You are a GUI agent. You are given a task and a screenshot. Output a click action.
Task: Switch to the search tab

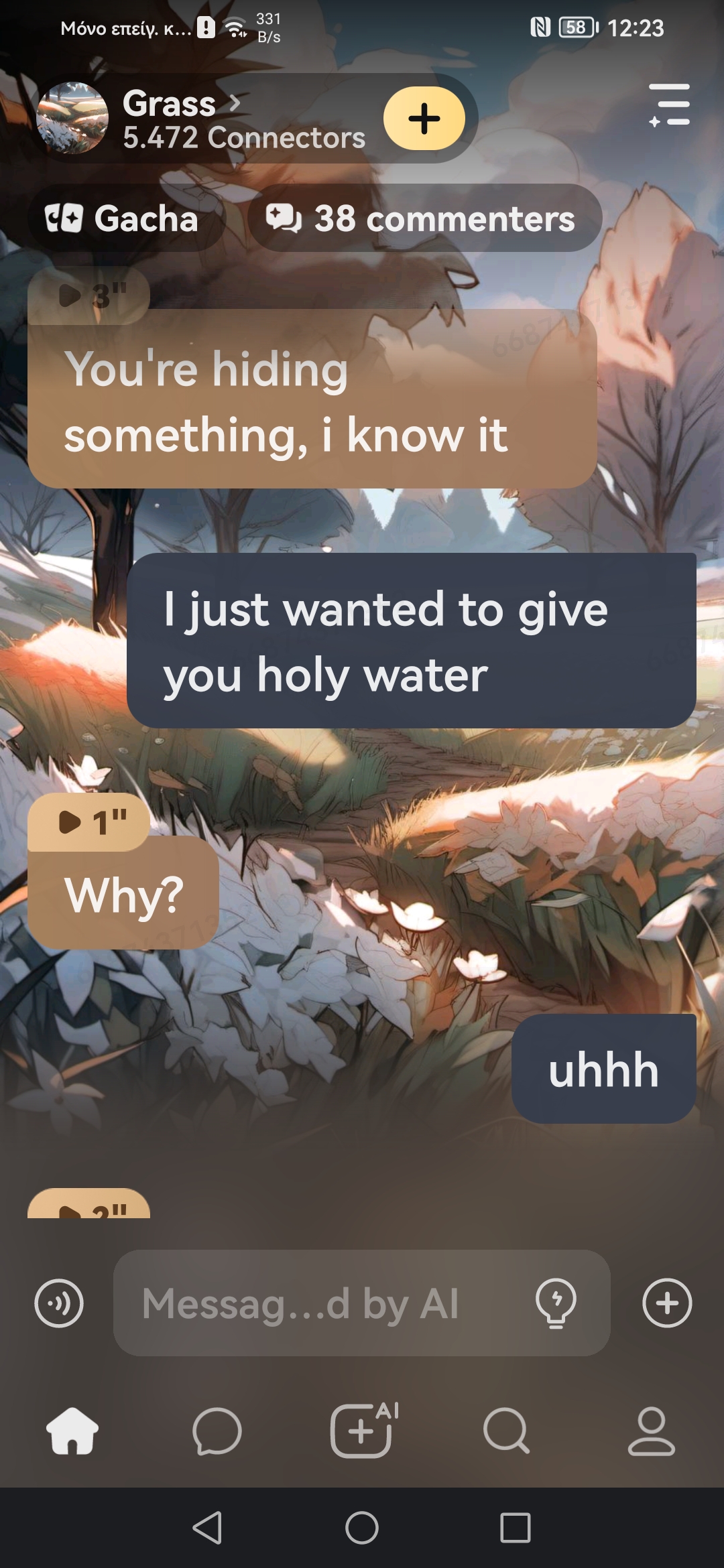[507, 1431]
